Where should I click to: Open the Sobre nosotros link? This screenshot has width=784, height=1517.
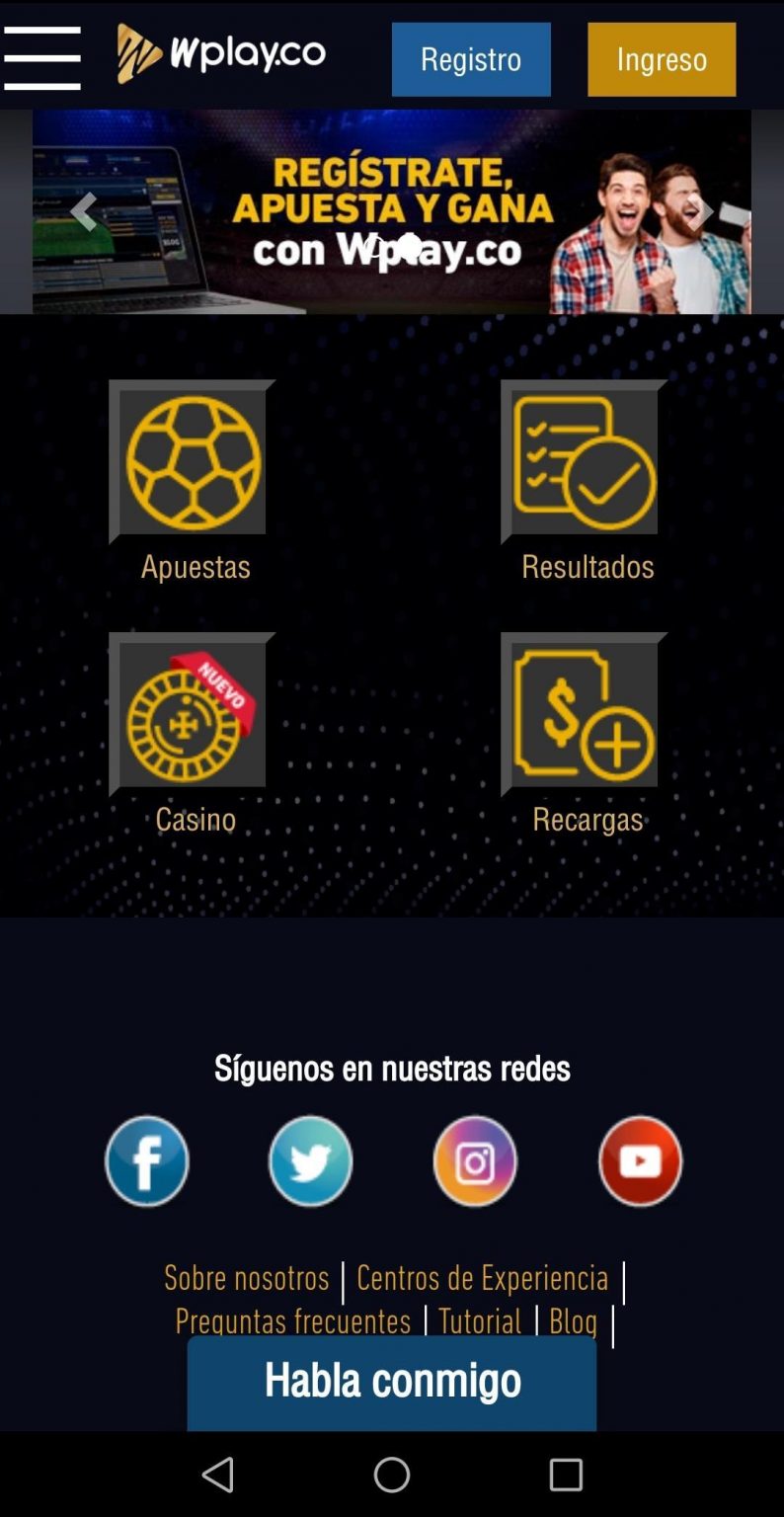[246, 1278]
